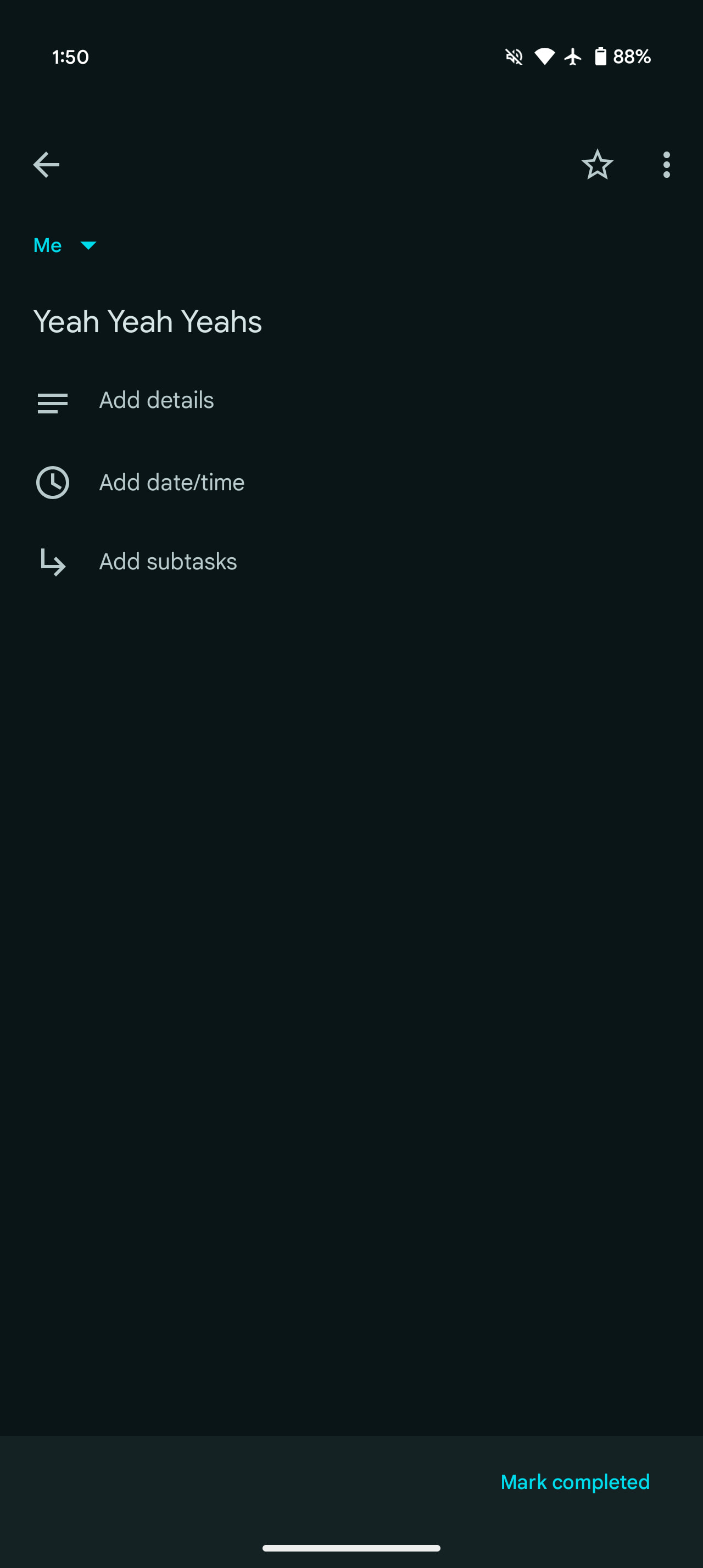Expand the Me list dropdown
The width and height of the screenshot is (703, 1568).
point(65,245)
